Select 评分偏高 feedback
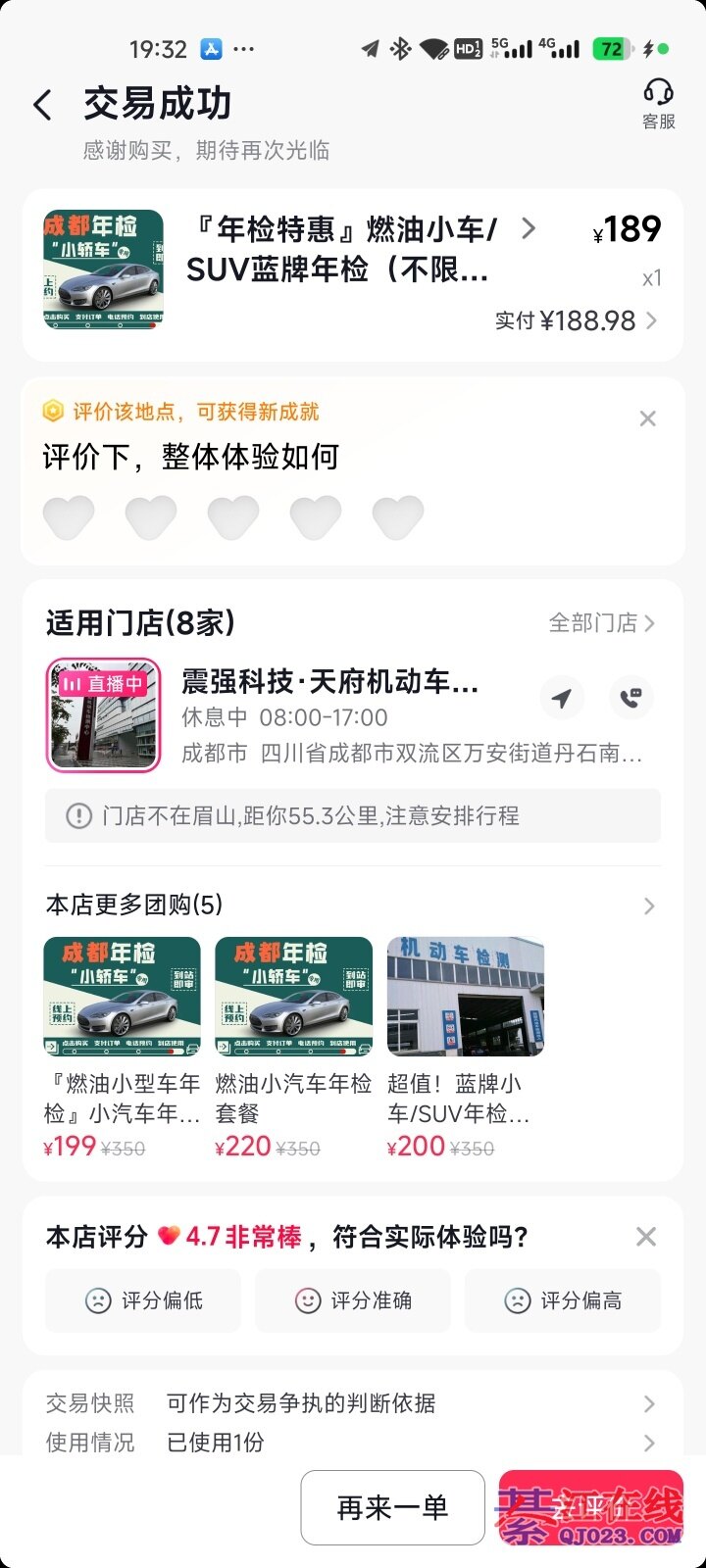This screenshot has height=1568, width=706. 562,1300
